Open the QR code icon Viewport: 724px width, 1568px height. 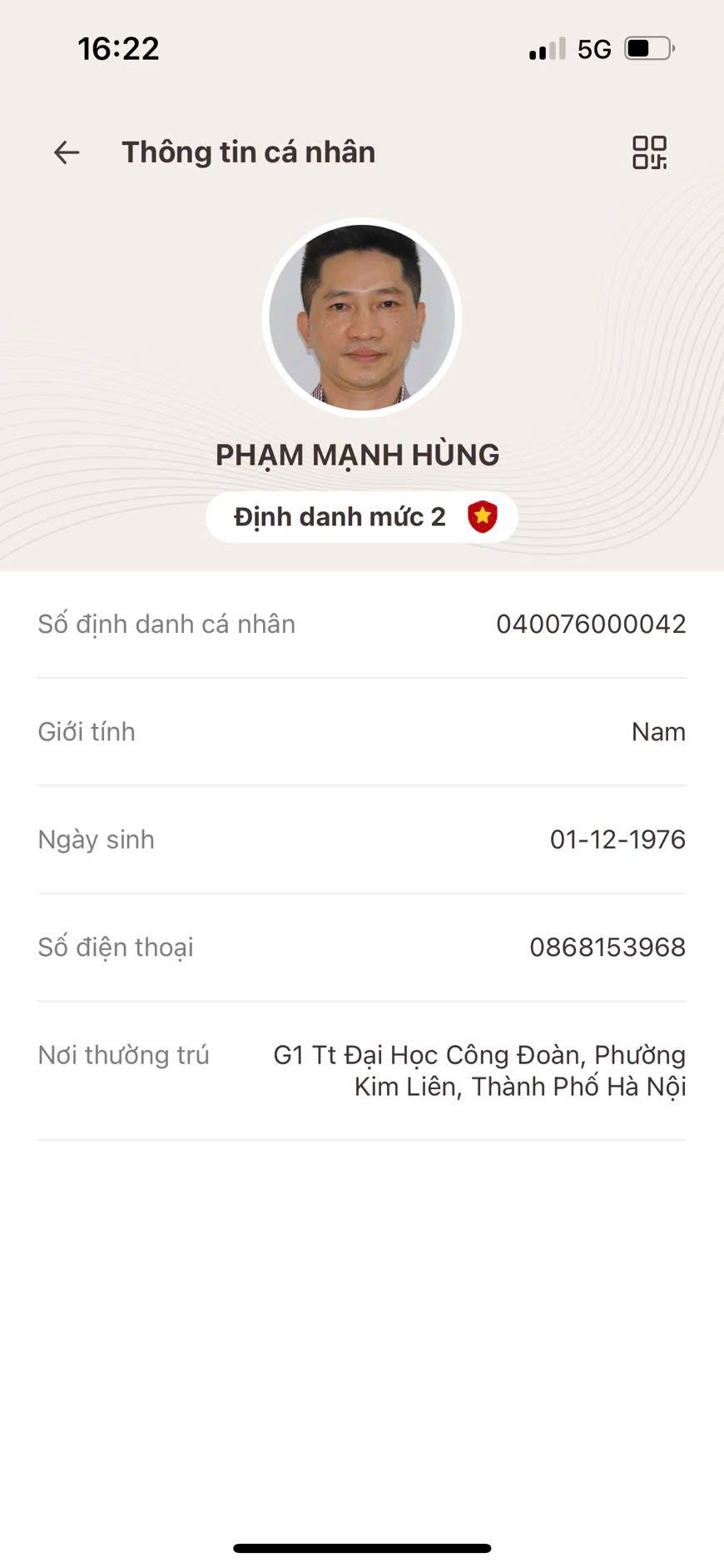tap(649, 152)
